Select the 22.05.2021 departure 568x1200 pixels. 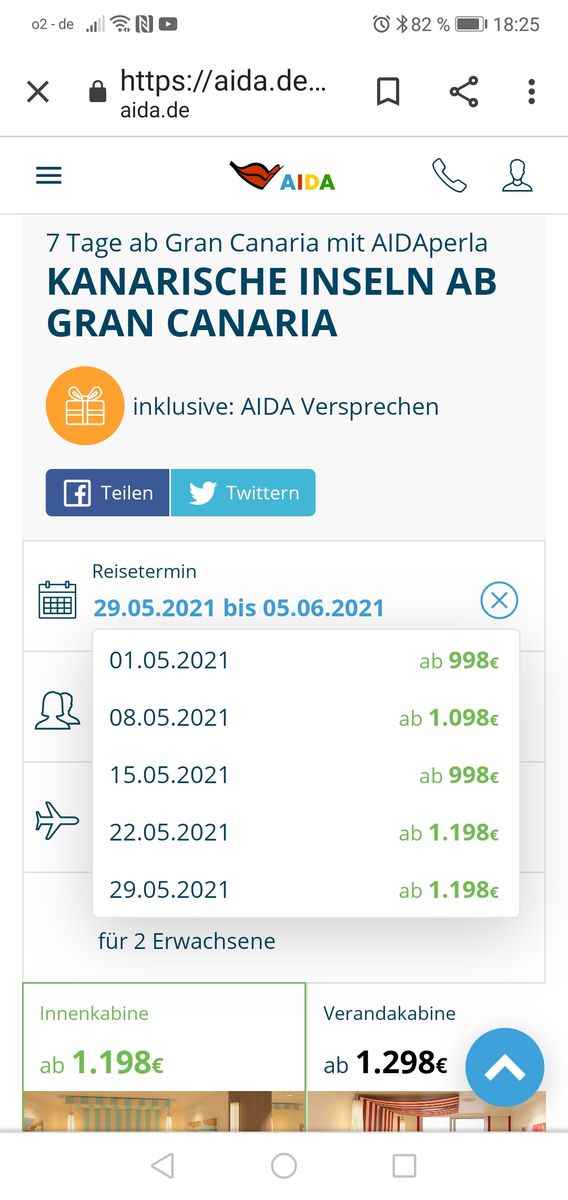[305, 832]
